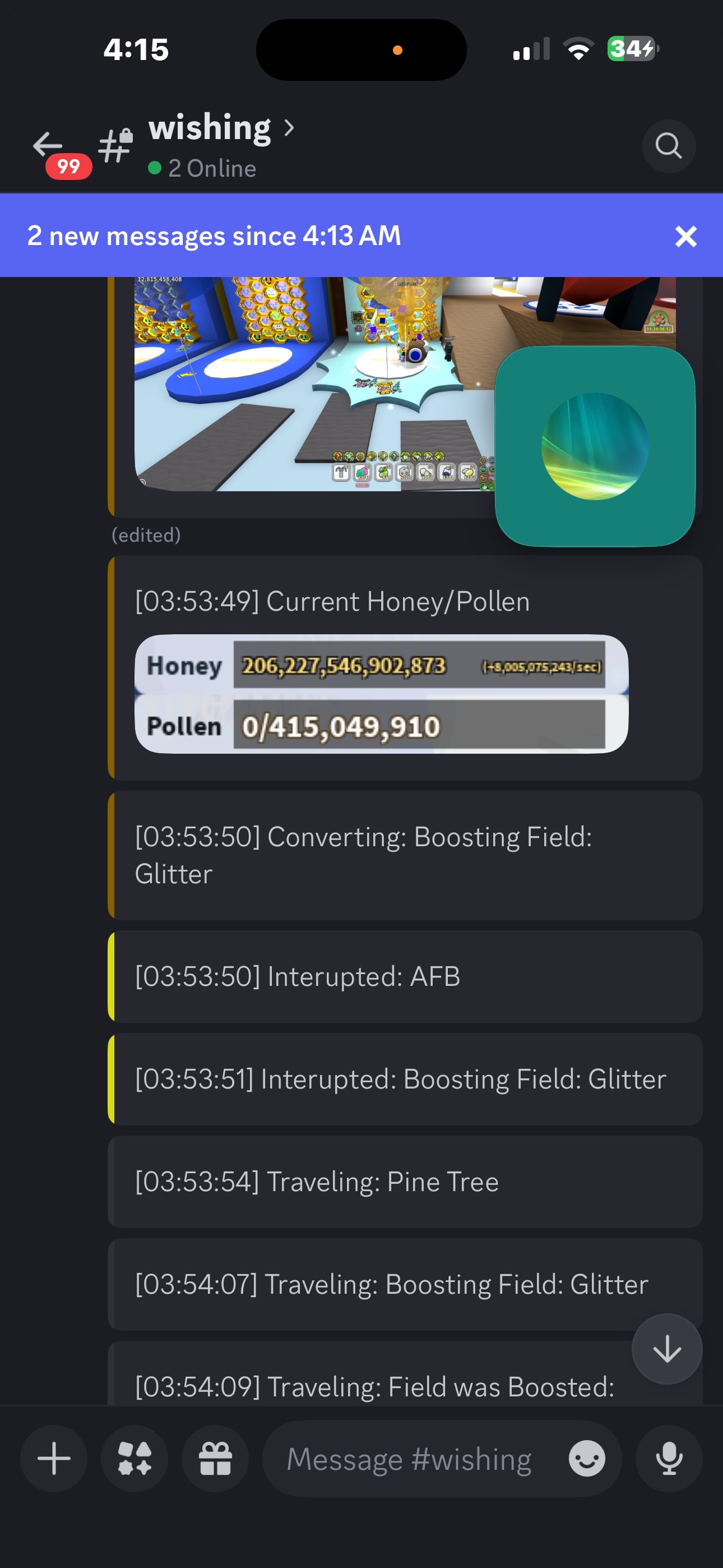Open the apps launcher

tap(135, 1459)
